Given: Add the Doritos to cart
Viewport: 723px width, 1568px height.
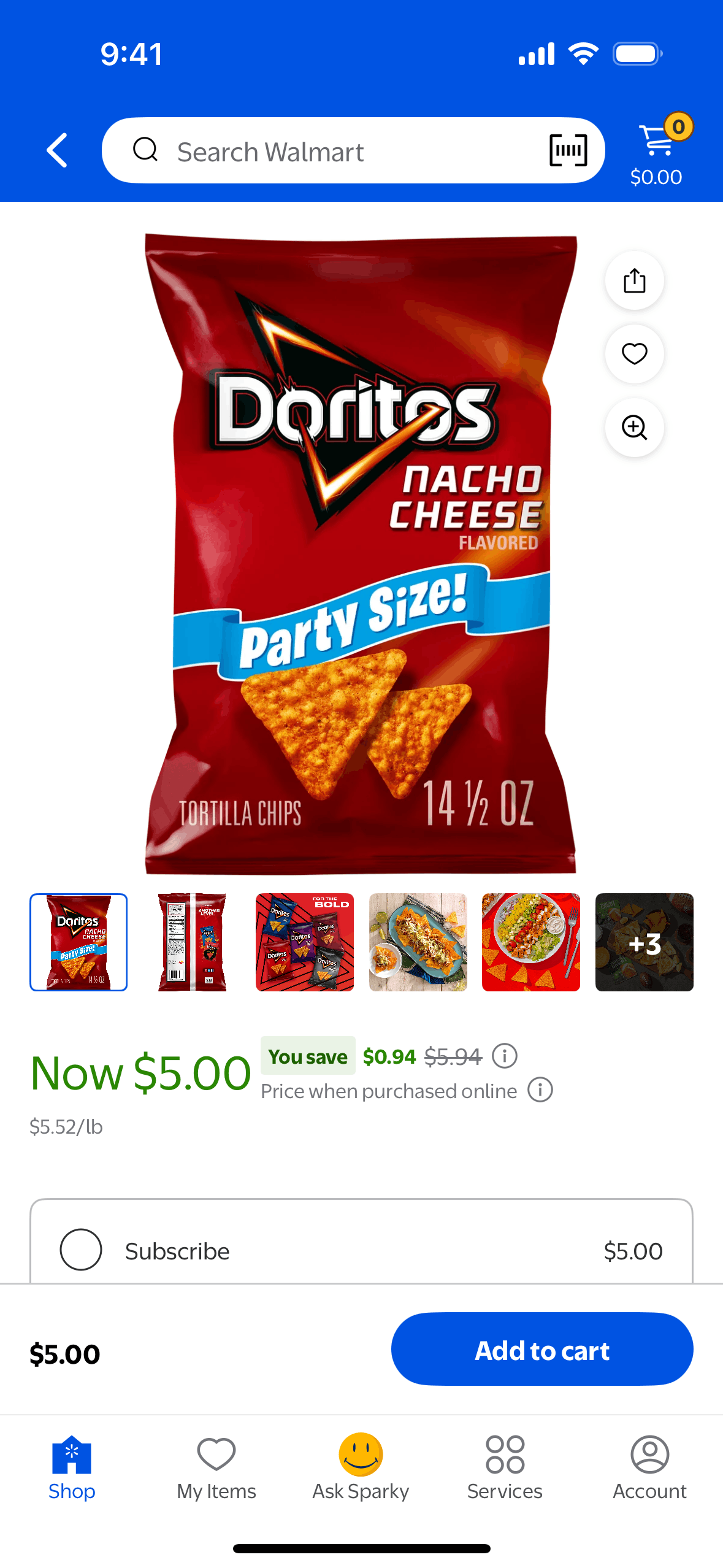Looking at the screenshot, I should tap(542, 1349).
